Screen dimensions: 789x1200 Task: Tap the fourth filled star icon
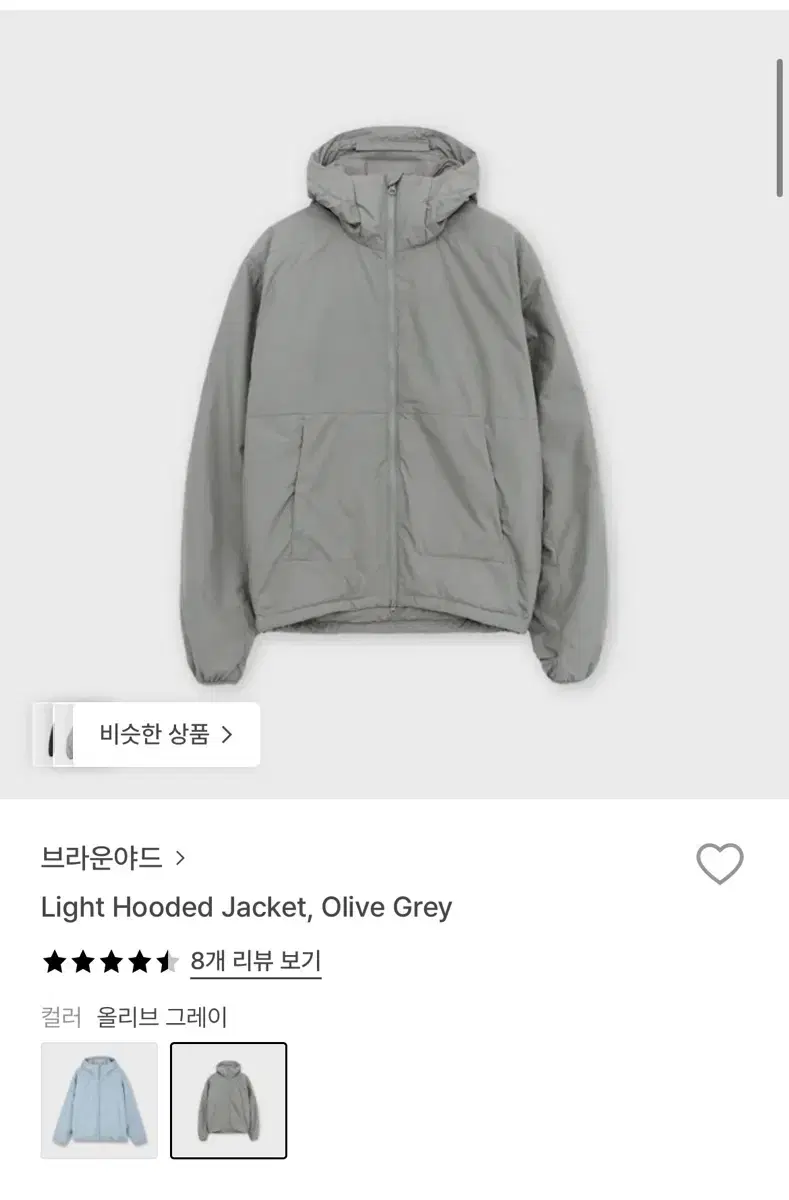(x=138, y=963)
